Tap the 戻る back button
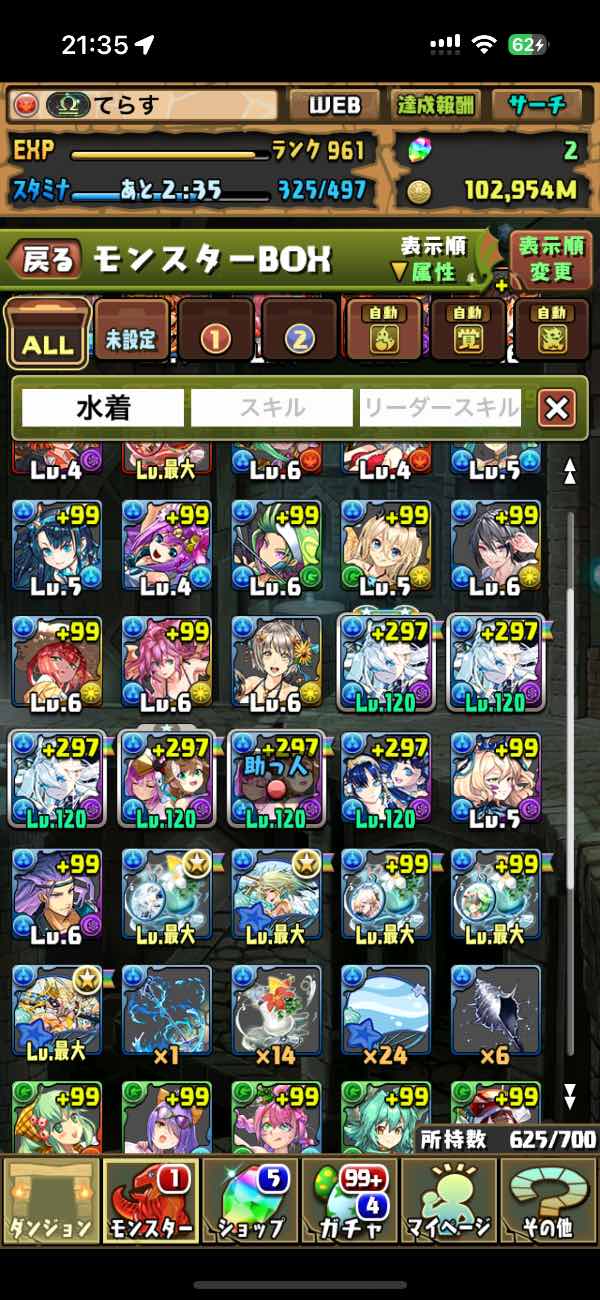The height and width of the screenshot is (1300, 600). (45, 262)
